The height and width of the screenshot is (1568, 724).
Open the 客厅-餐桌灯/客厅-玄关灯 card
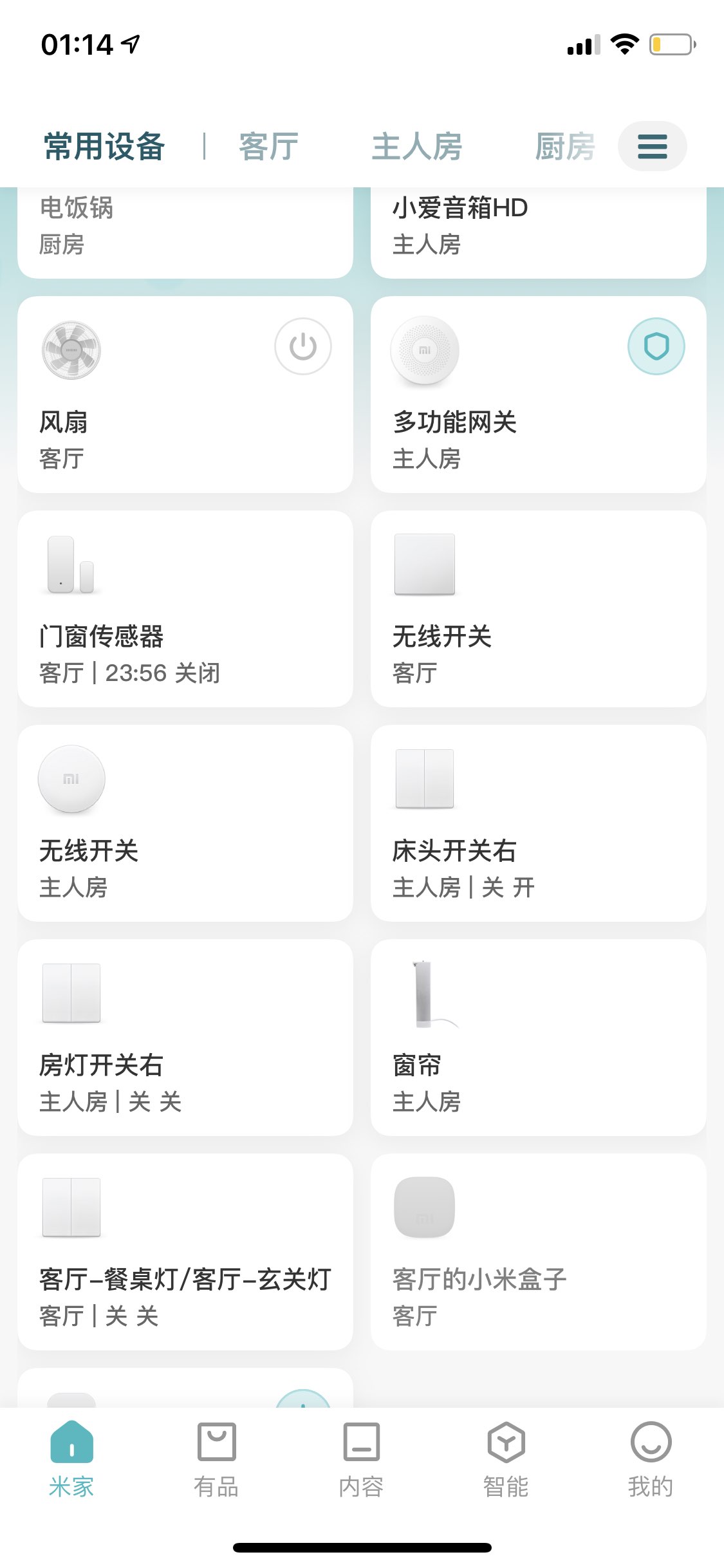(185, 1252)
